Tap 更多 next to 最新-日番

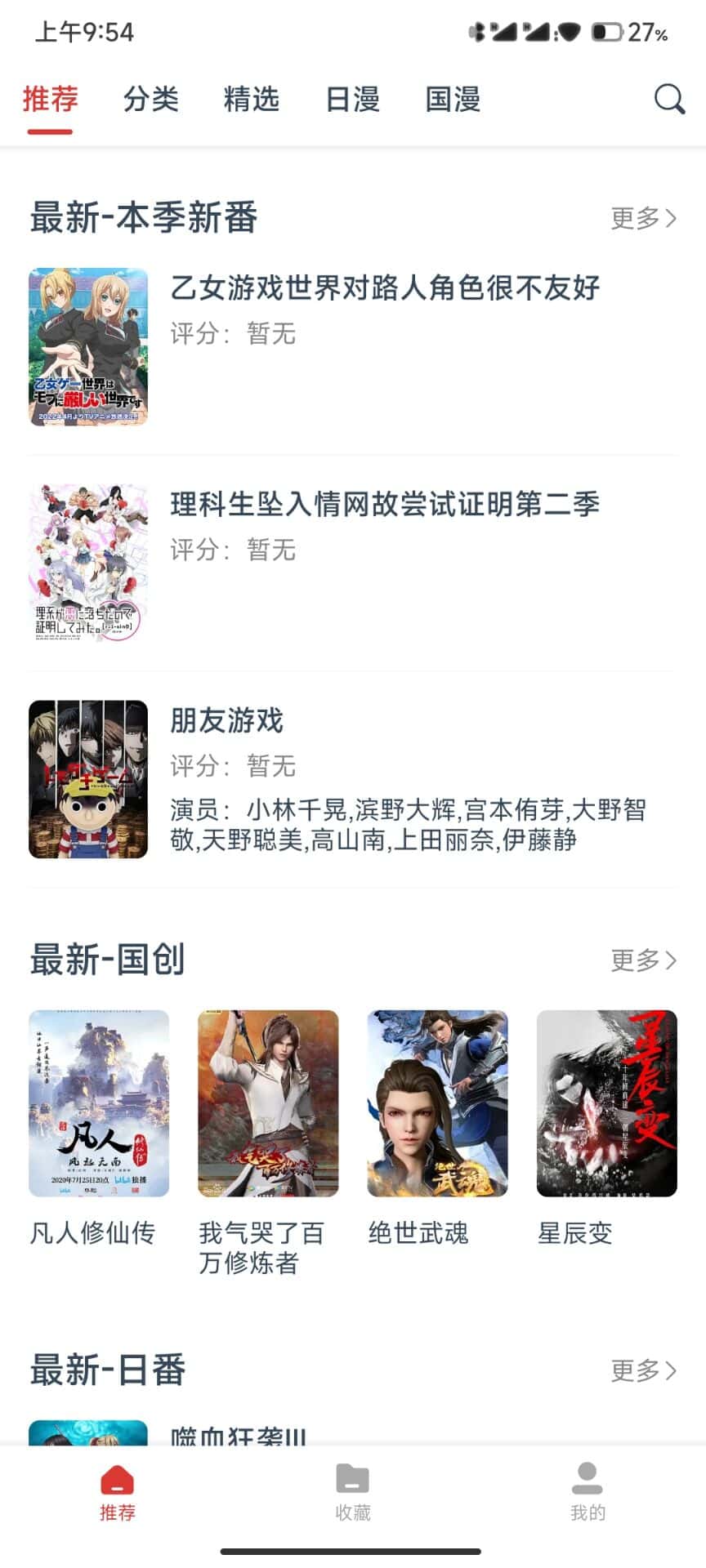tap(643, 1370)
